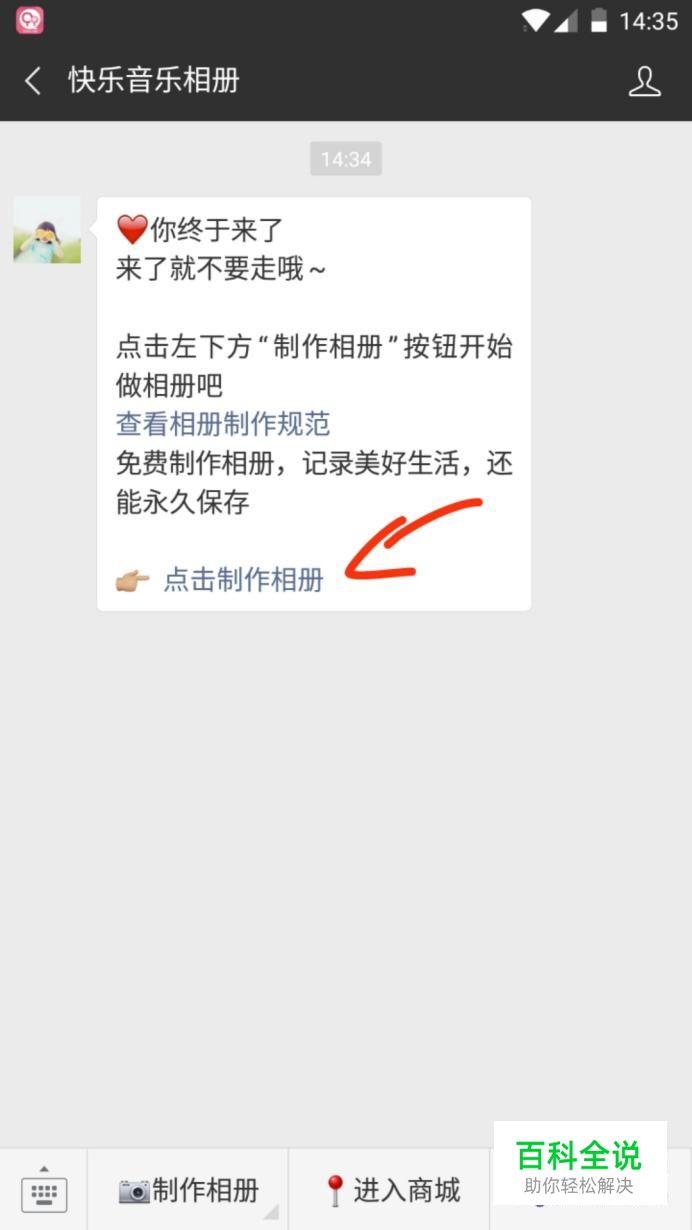The image size is (692, 1230).
Task: Open the sender's avatar profile
Action: [47, 230]
